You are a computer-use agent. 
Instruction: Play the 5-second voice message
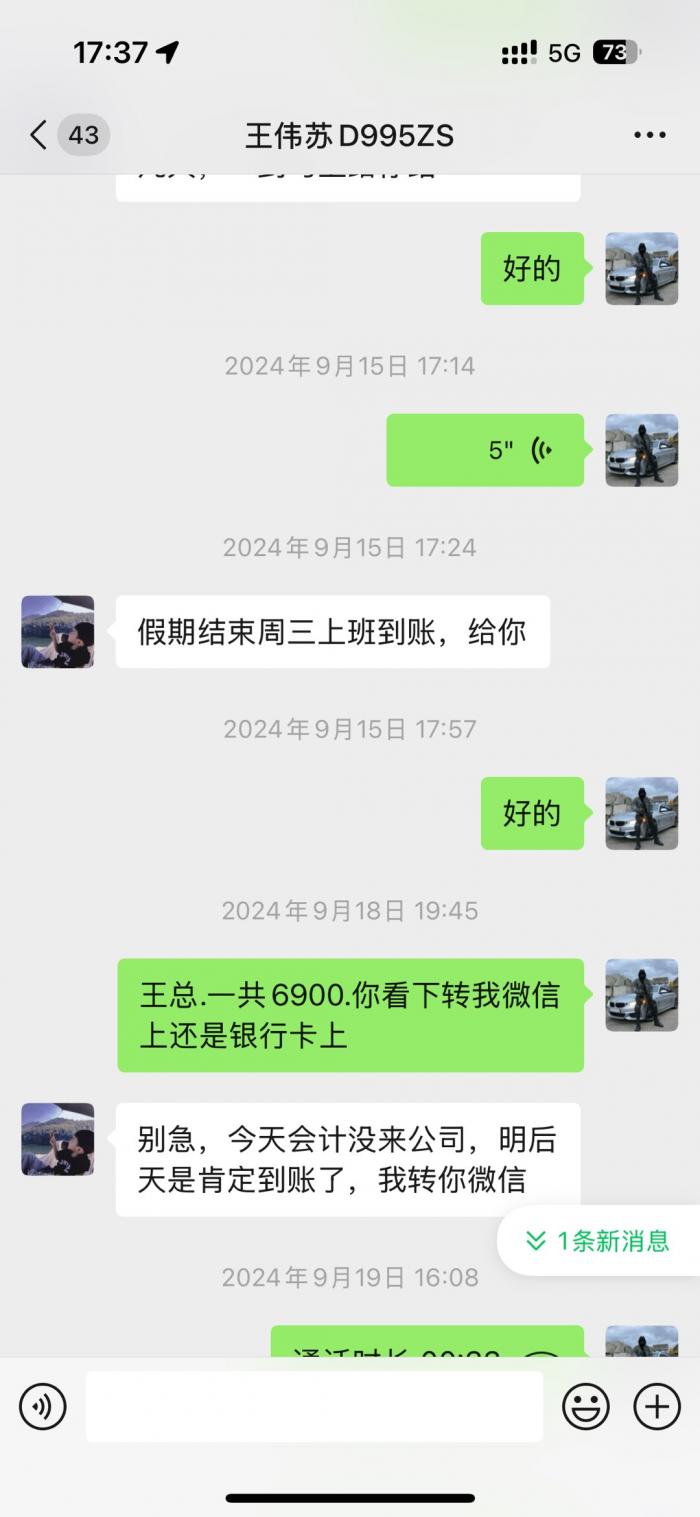pyautogui.click(x=485, y=450)
